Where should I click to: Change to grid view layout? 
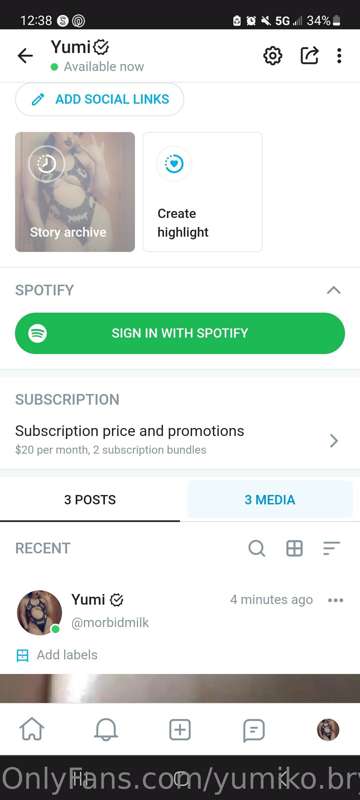294,548
